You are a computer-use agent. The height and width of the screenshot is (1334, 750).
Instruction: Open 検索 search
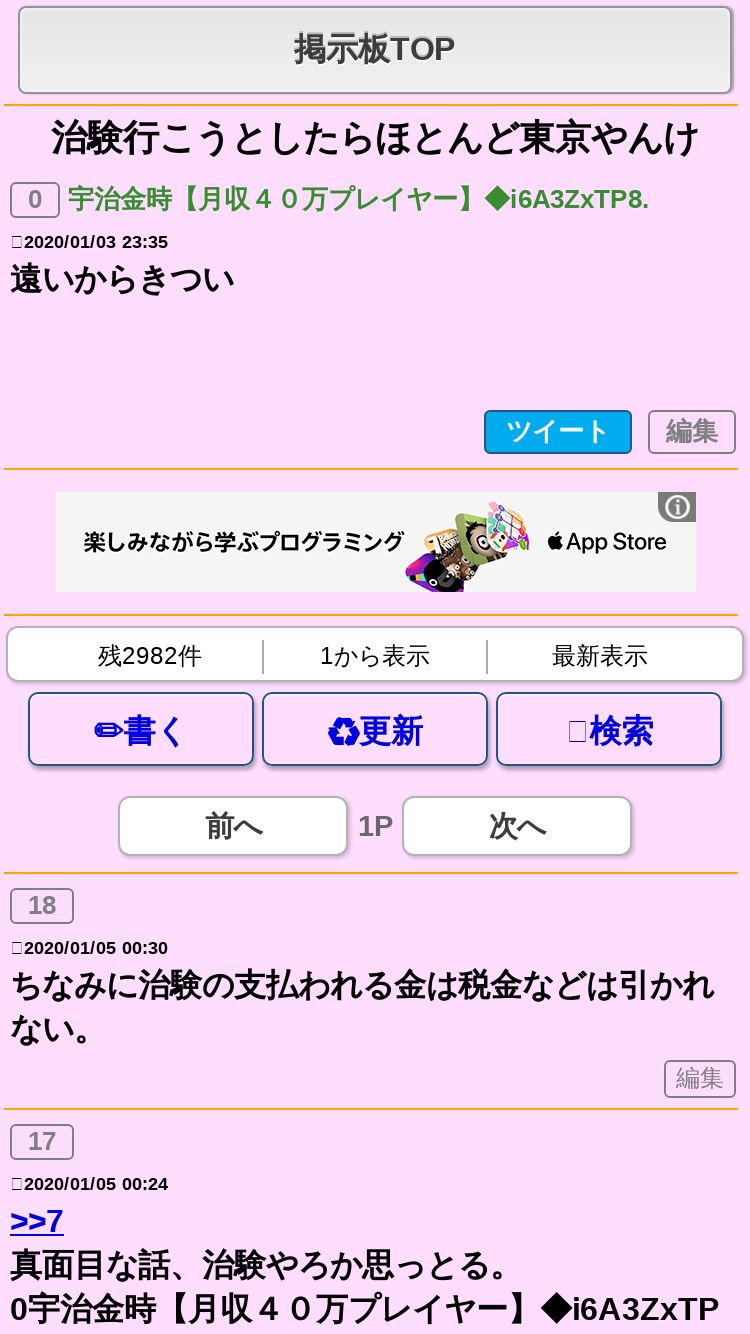(x=609, y=730)
